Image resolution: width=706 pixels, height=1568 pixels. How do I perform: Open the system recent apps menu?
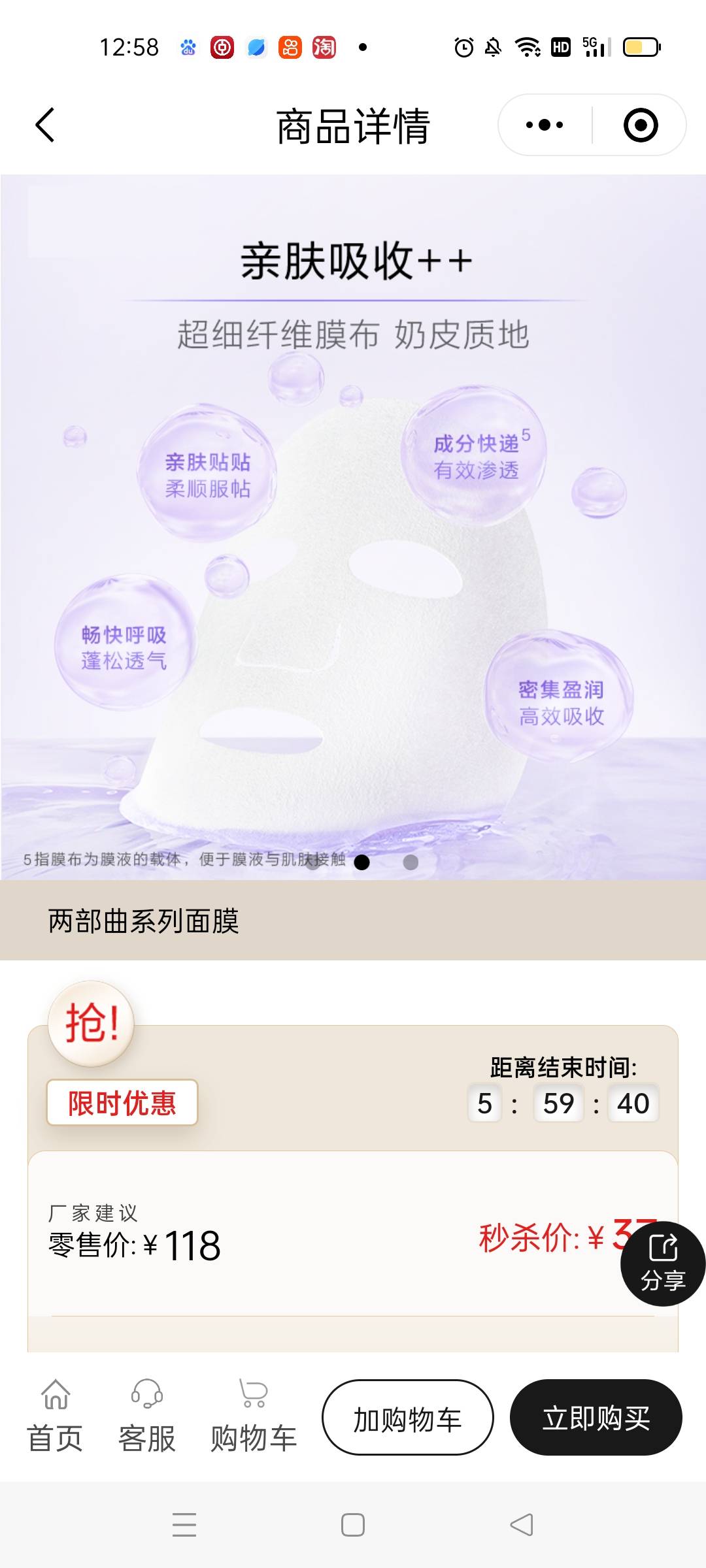pos(184,1525)
